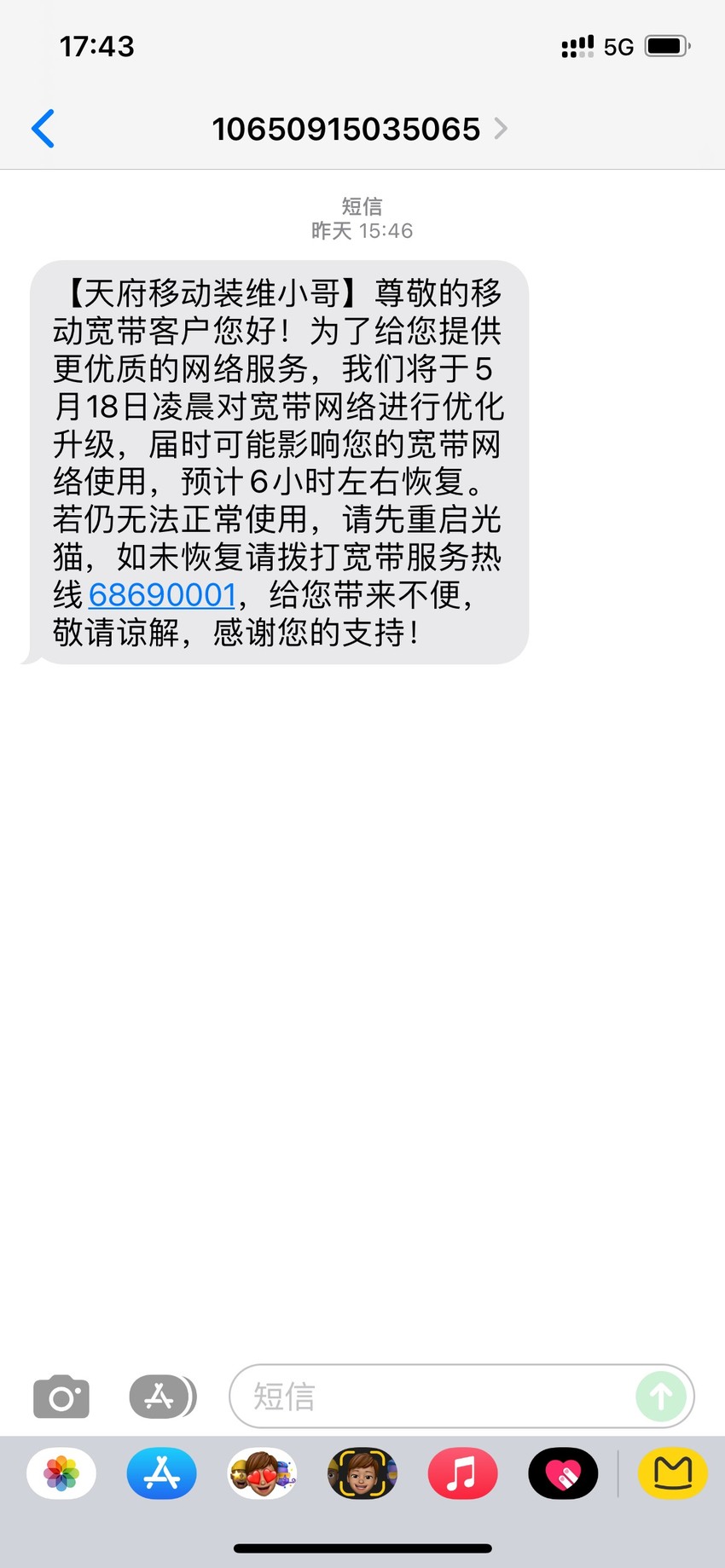Open the Memoji face-tracking app
Screen dimensions: 725x1568
(362, 1473)
